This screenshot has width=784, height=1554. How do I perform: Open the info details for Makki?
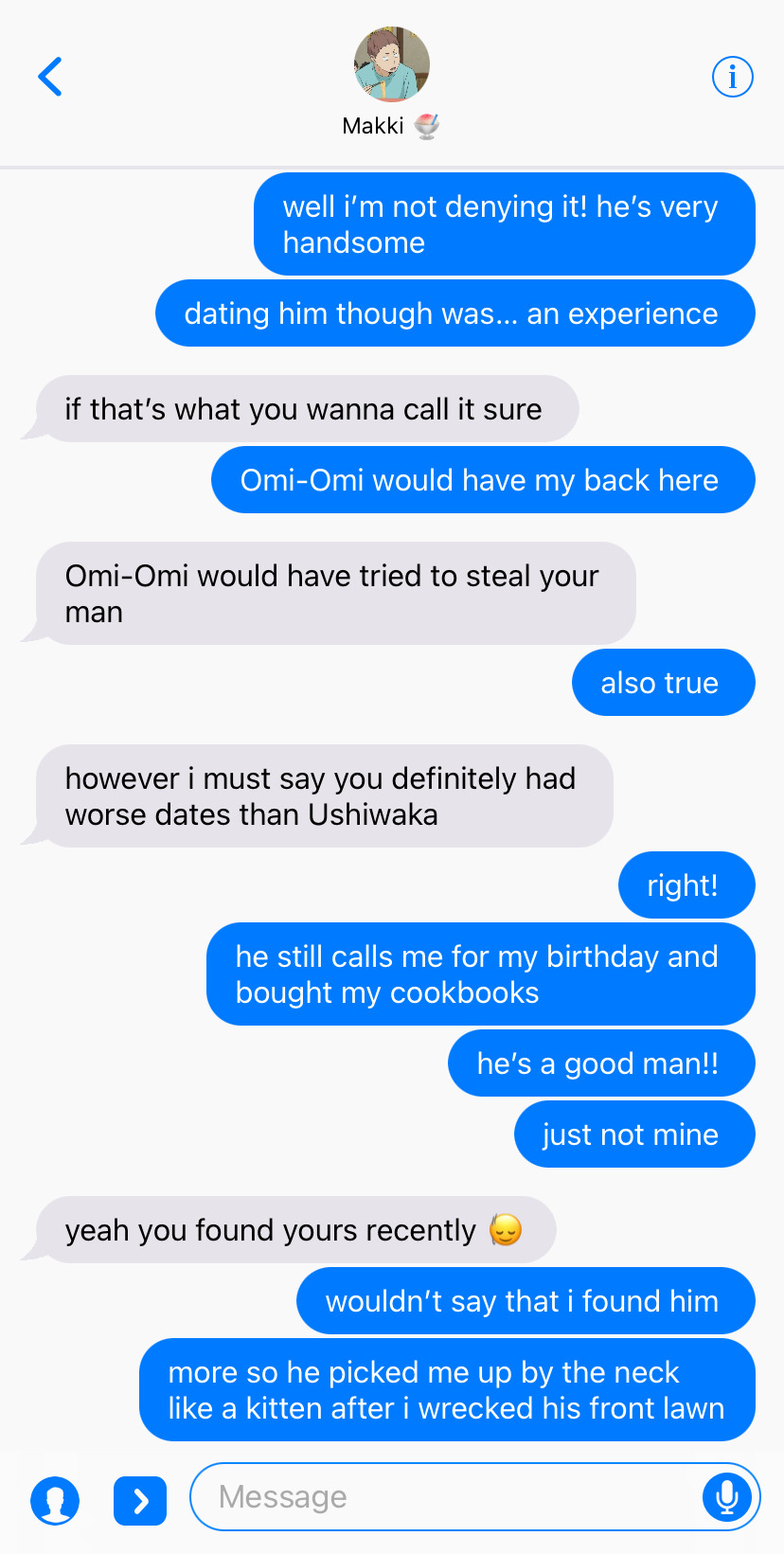click(x=732, y=77)
